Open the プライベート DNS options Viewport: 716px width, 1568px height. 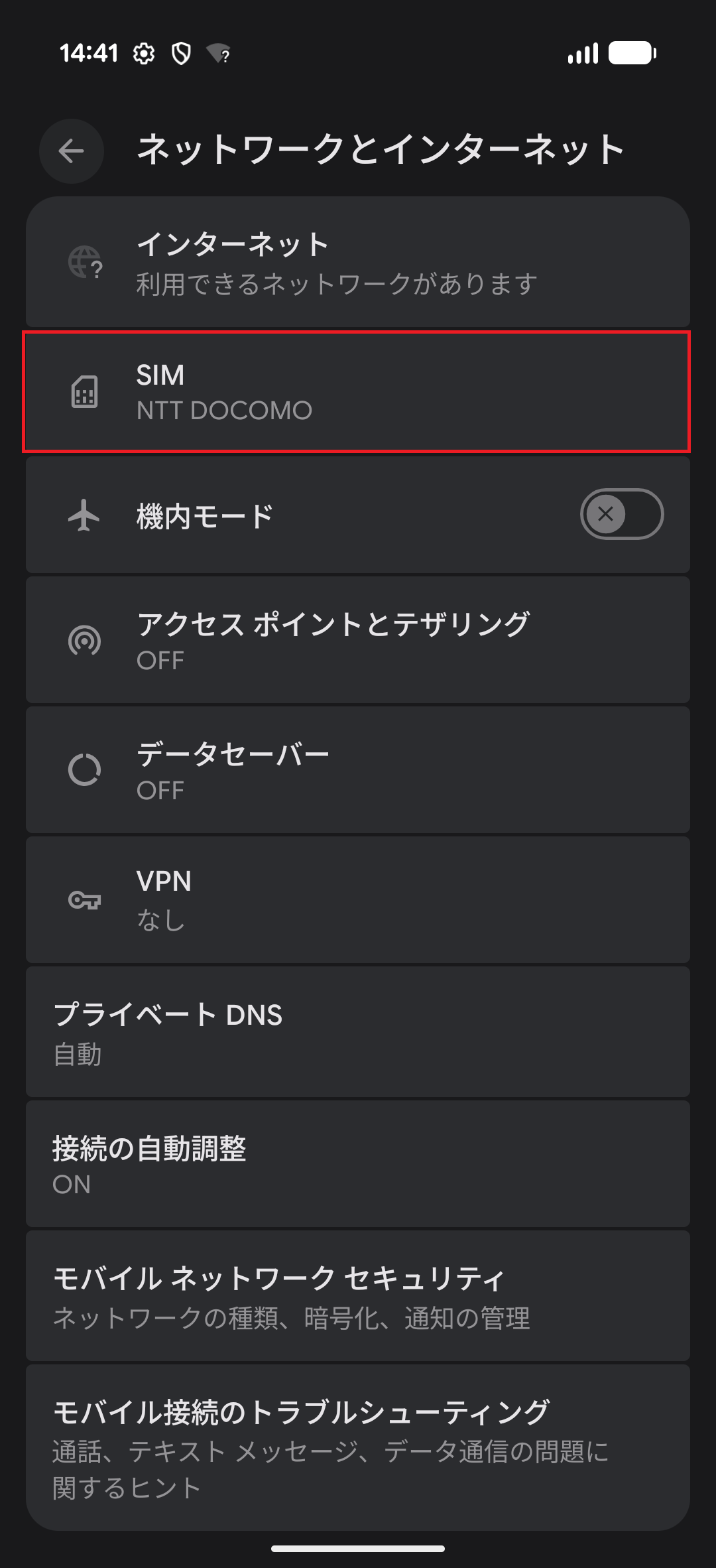click(x=358, y=1030)
